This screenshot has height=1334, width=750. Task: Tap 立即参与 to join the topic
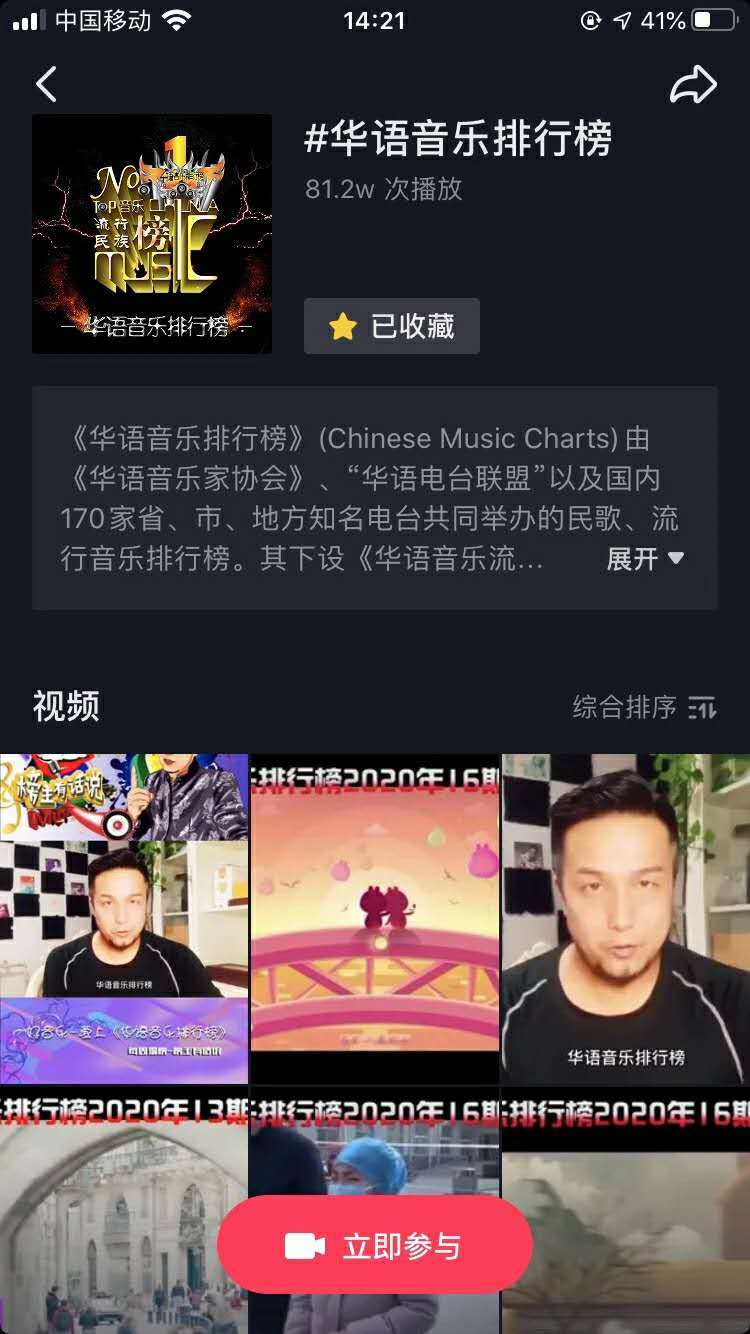[x=375, y=1245]
